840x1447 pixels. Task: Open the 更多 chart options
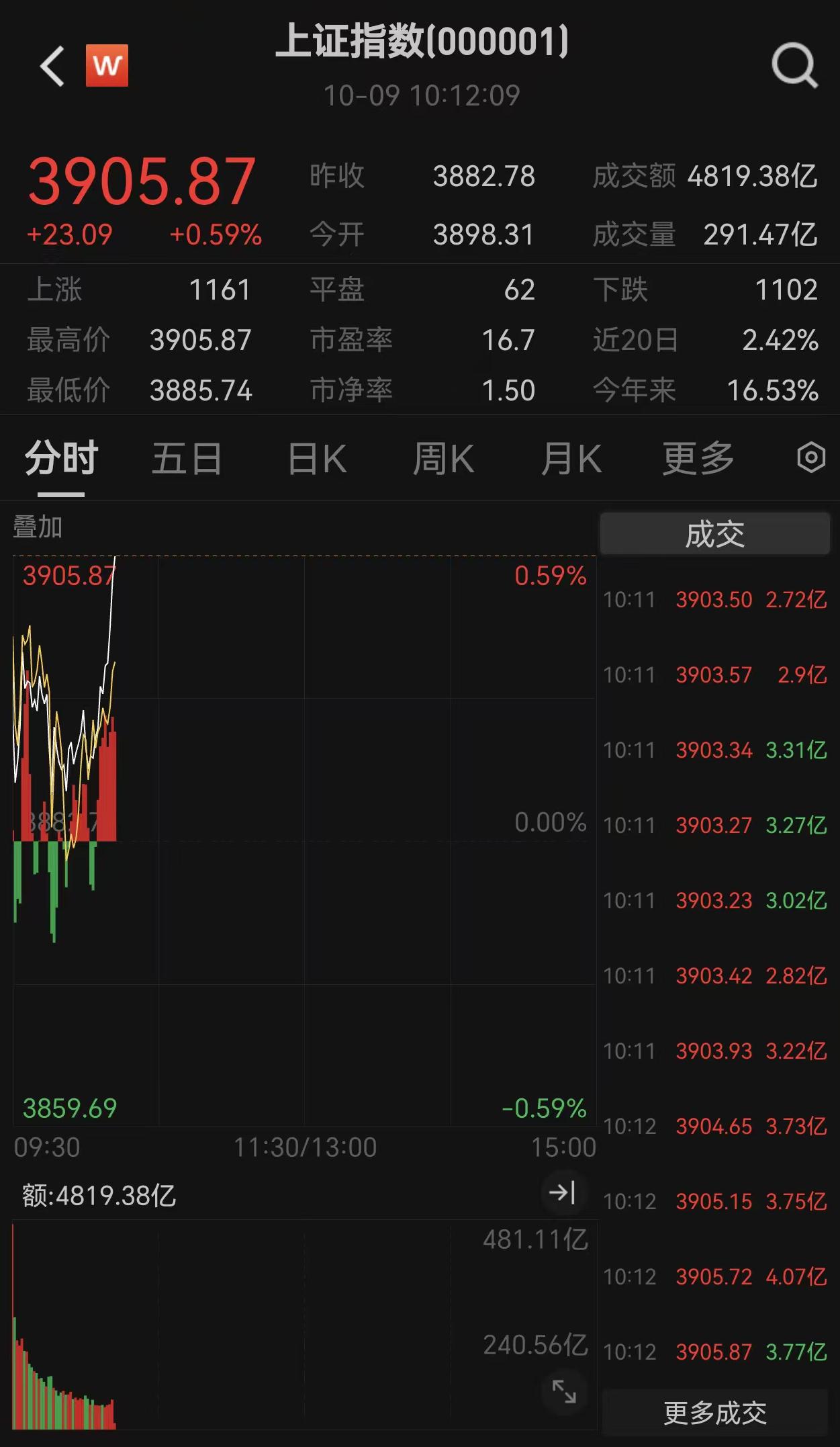tap(698, 459)
